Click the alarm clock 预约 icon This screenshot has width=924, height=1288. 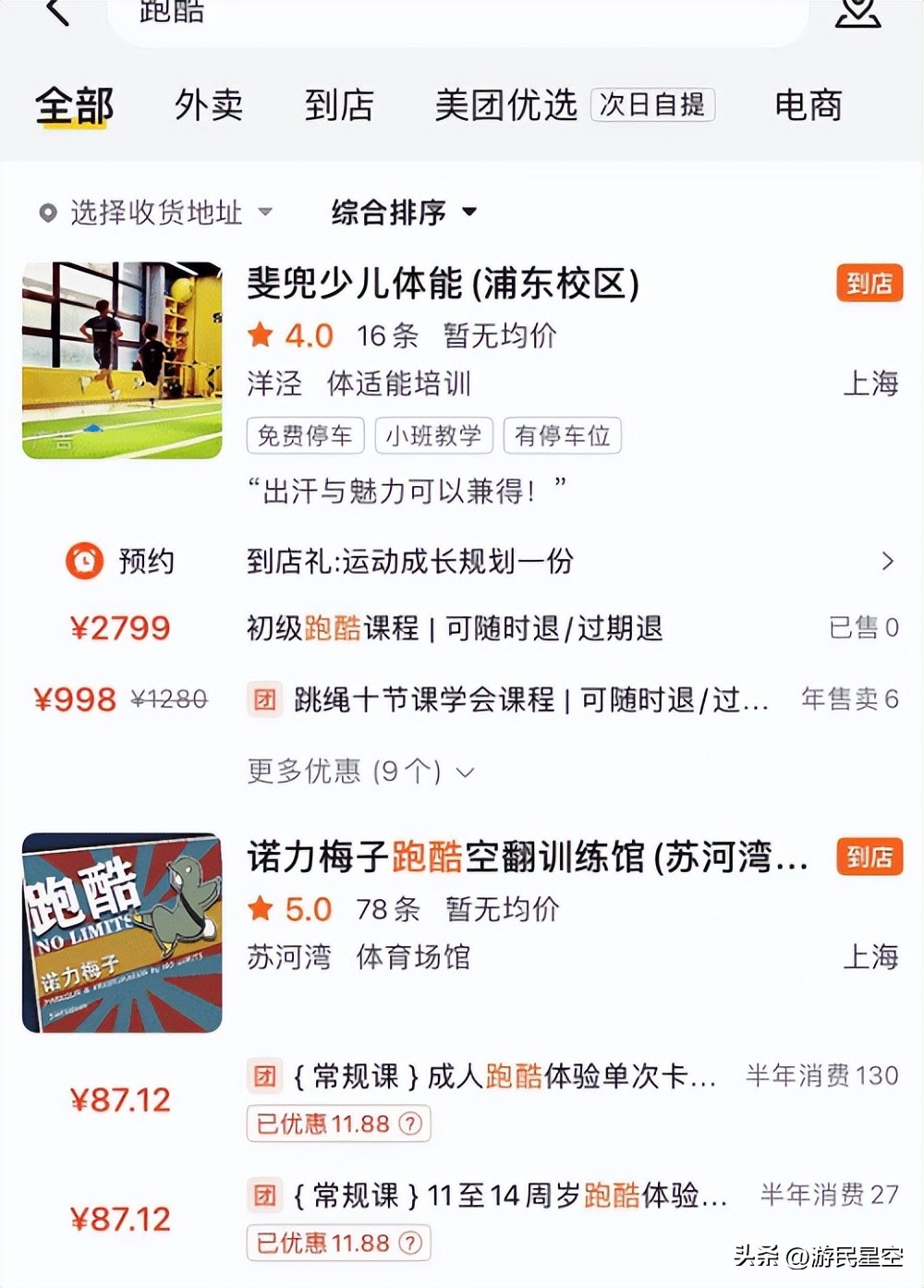click(x=83, y=560)
